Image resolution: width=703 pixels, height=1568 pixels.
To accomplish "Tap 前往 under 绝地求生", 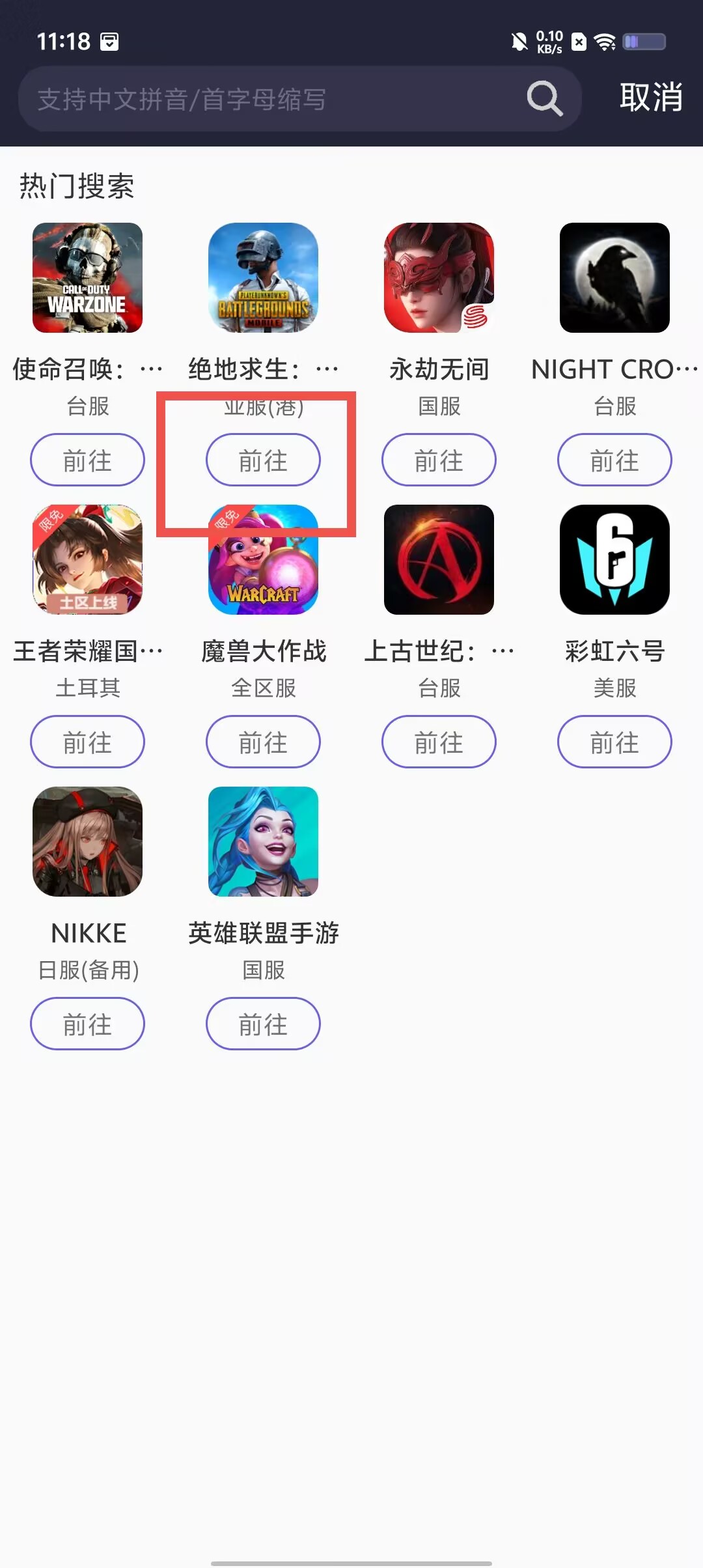I will pyautogui.click(x=263, y=460).
